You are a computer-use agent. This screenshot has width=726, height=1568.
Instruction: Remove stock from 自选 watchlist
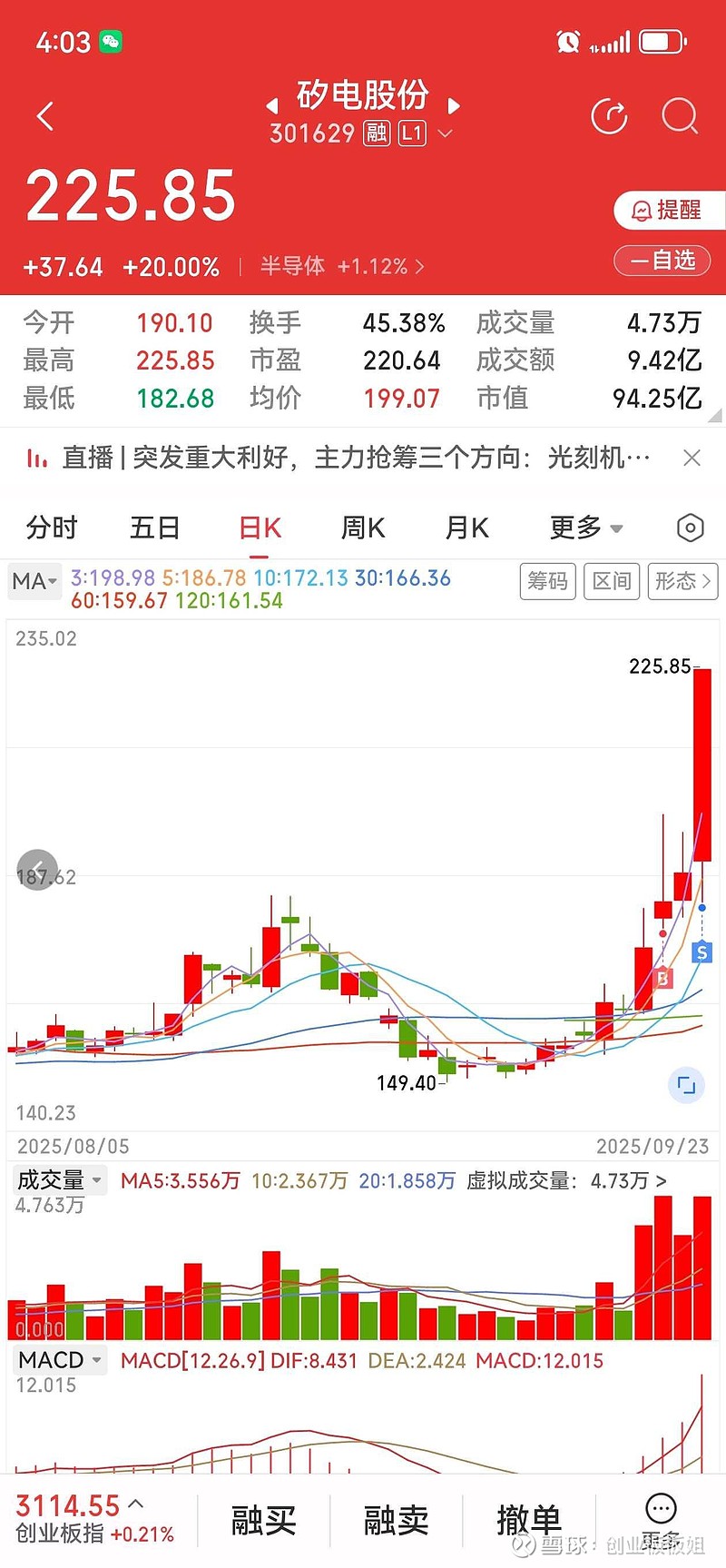pos(667,261)
